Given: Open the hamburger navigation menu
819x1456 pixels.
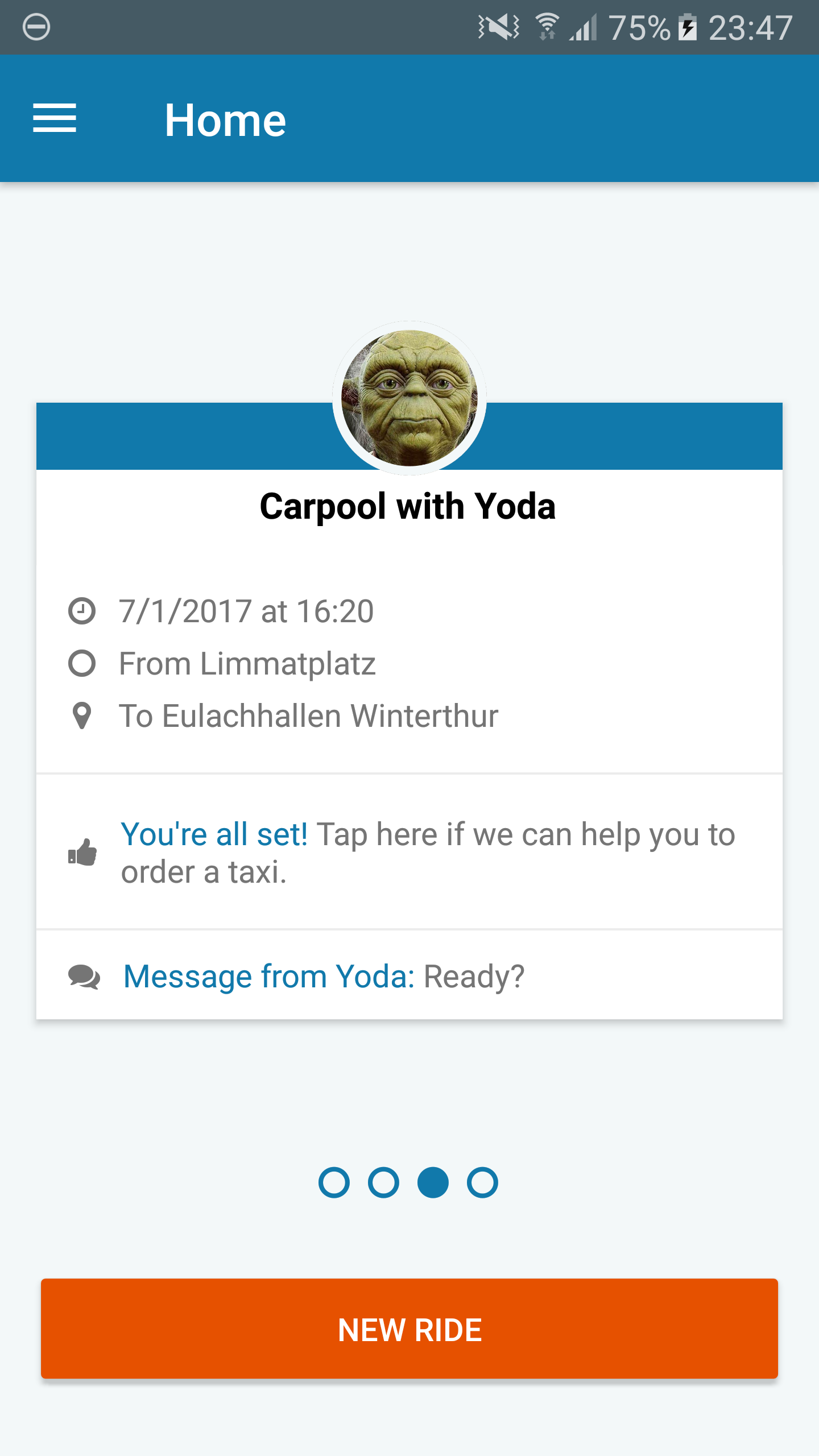Looking at the screenshot, I should pos(55,118).
